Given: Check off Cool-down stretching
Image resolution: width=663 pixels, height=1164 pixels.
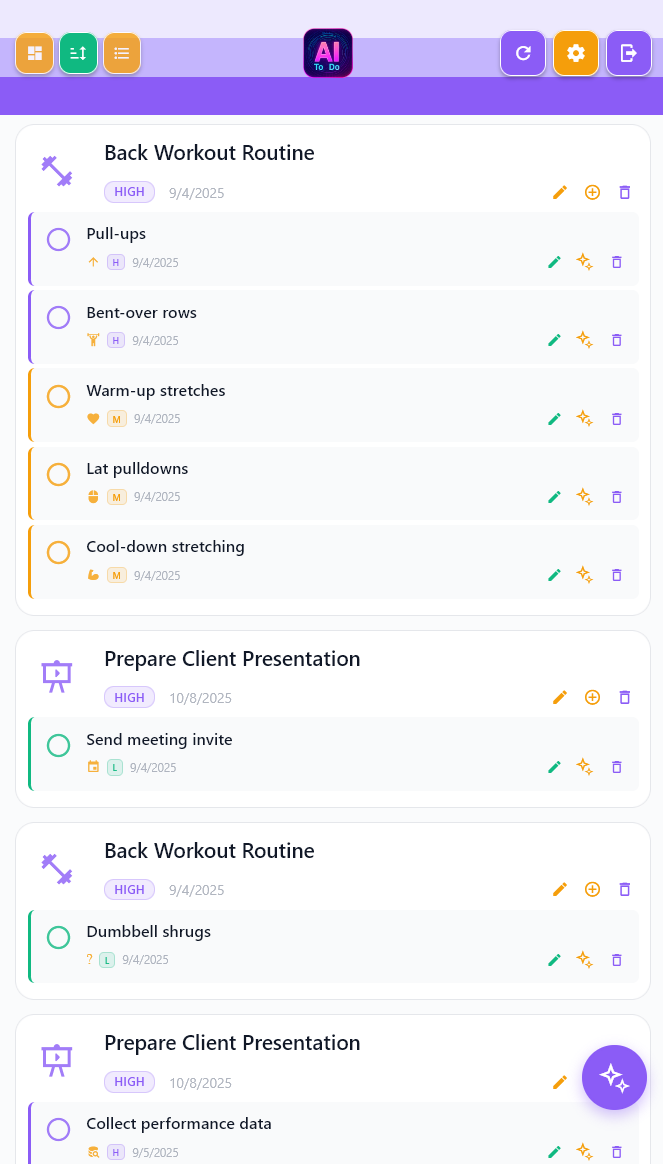Looking at the screenshot, I should coord(59,553).
